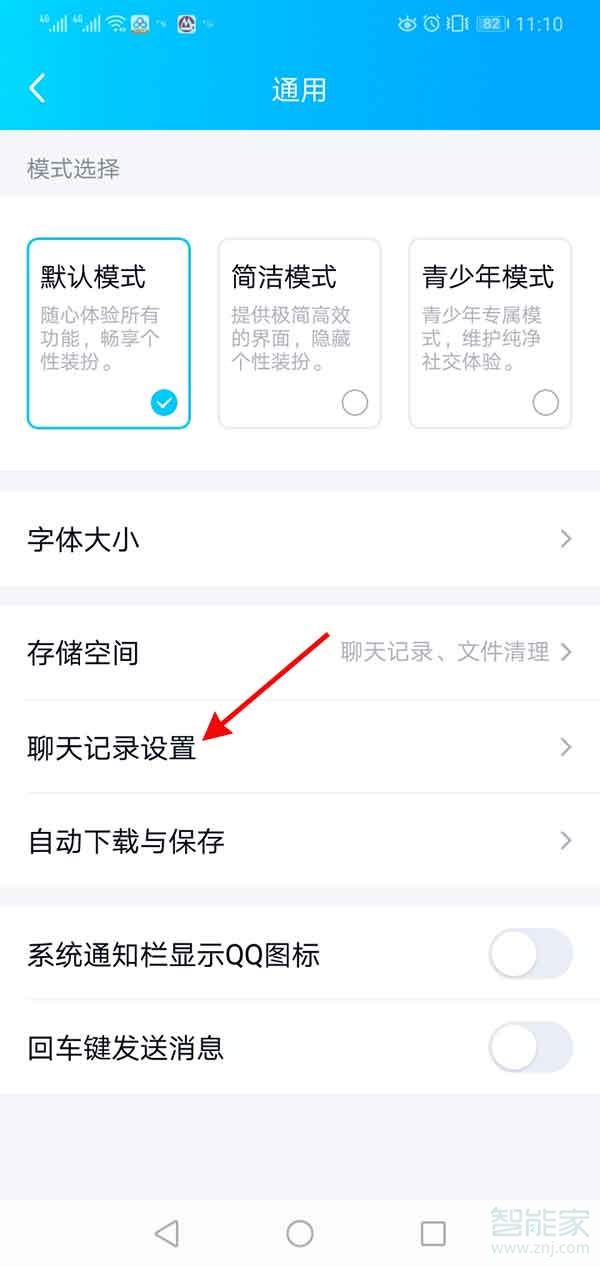Choose 简洁模式

coord(300,334)
